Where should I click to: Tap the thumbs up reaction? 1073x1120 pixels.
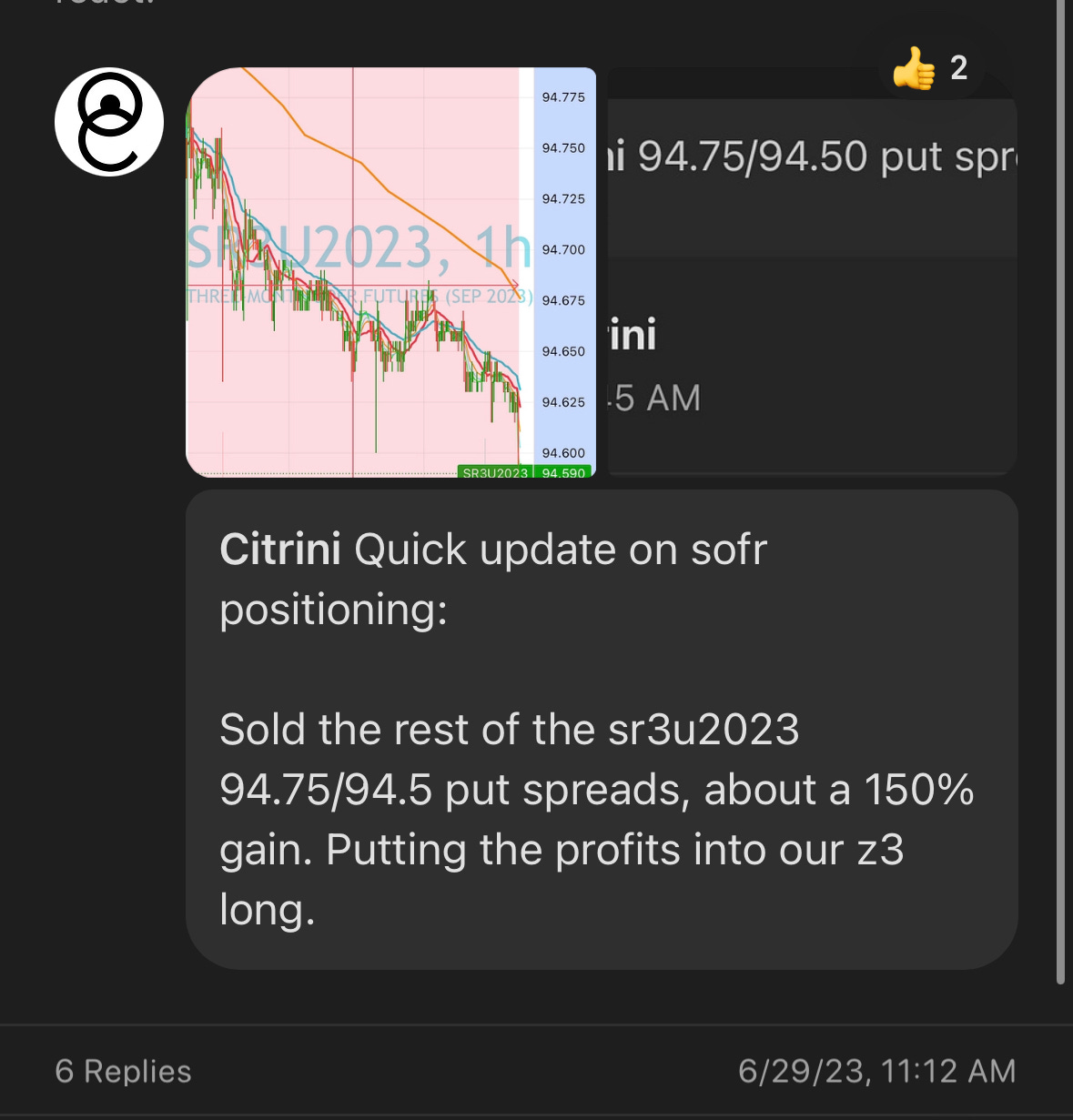[x=930, y=69]
